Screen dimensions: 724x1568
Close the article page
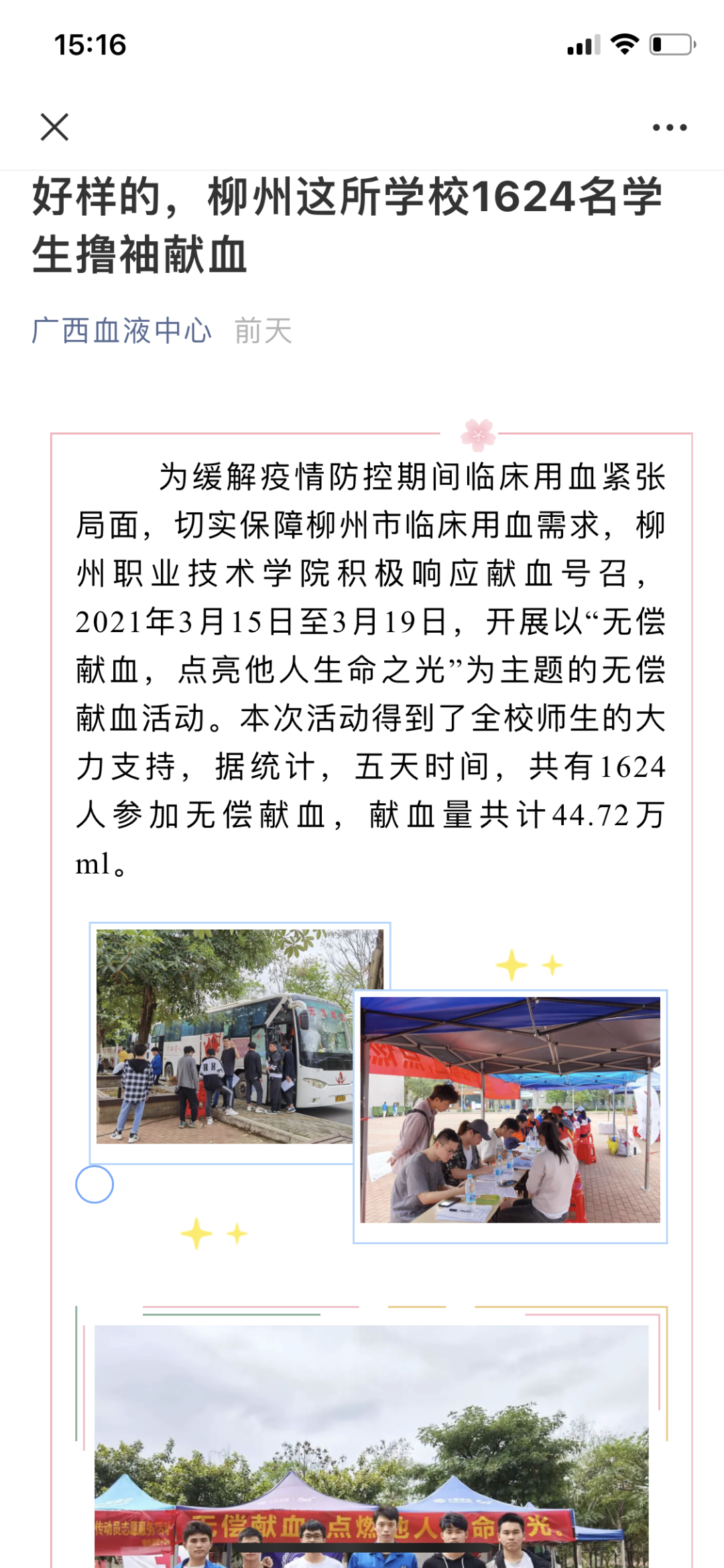pyautogui.click(x=54, y=127)
